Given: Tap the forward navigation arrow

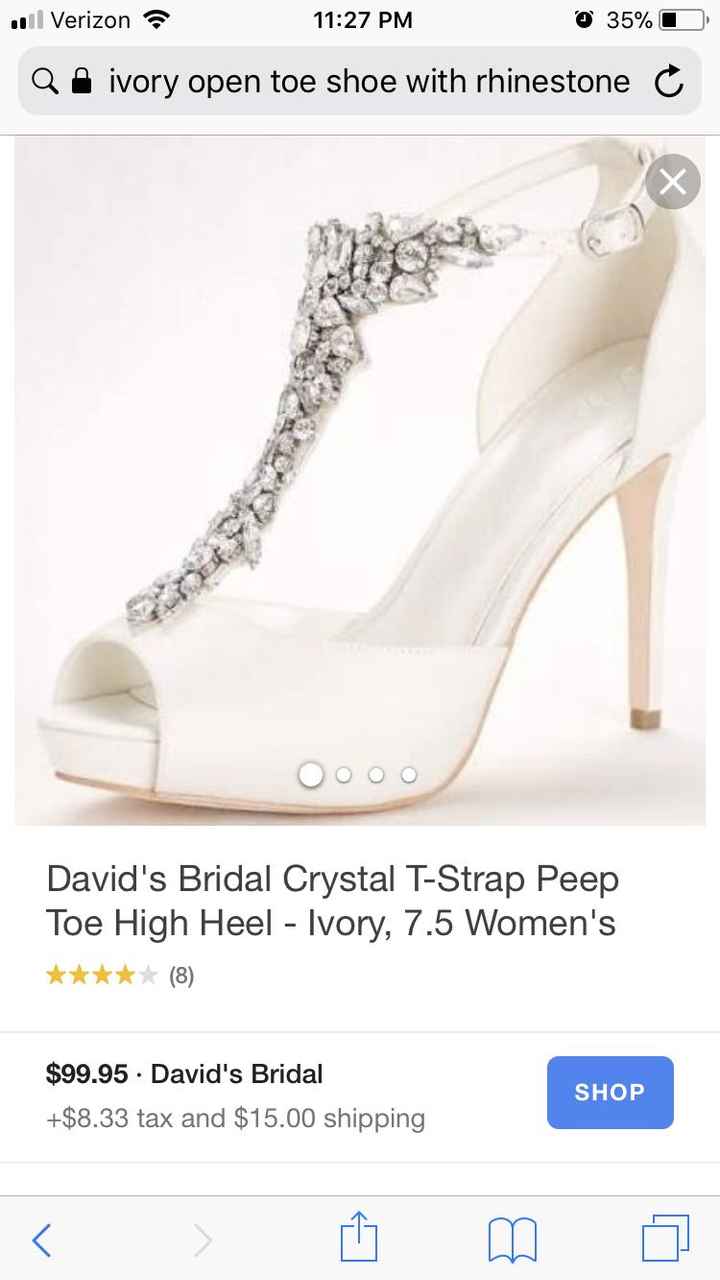Looking at the screenshot, I should coord(204,1240).
